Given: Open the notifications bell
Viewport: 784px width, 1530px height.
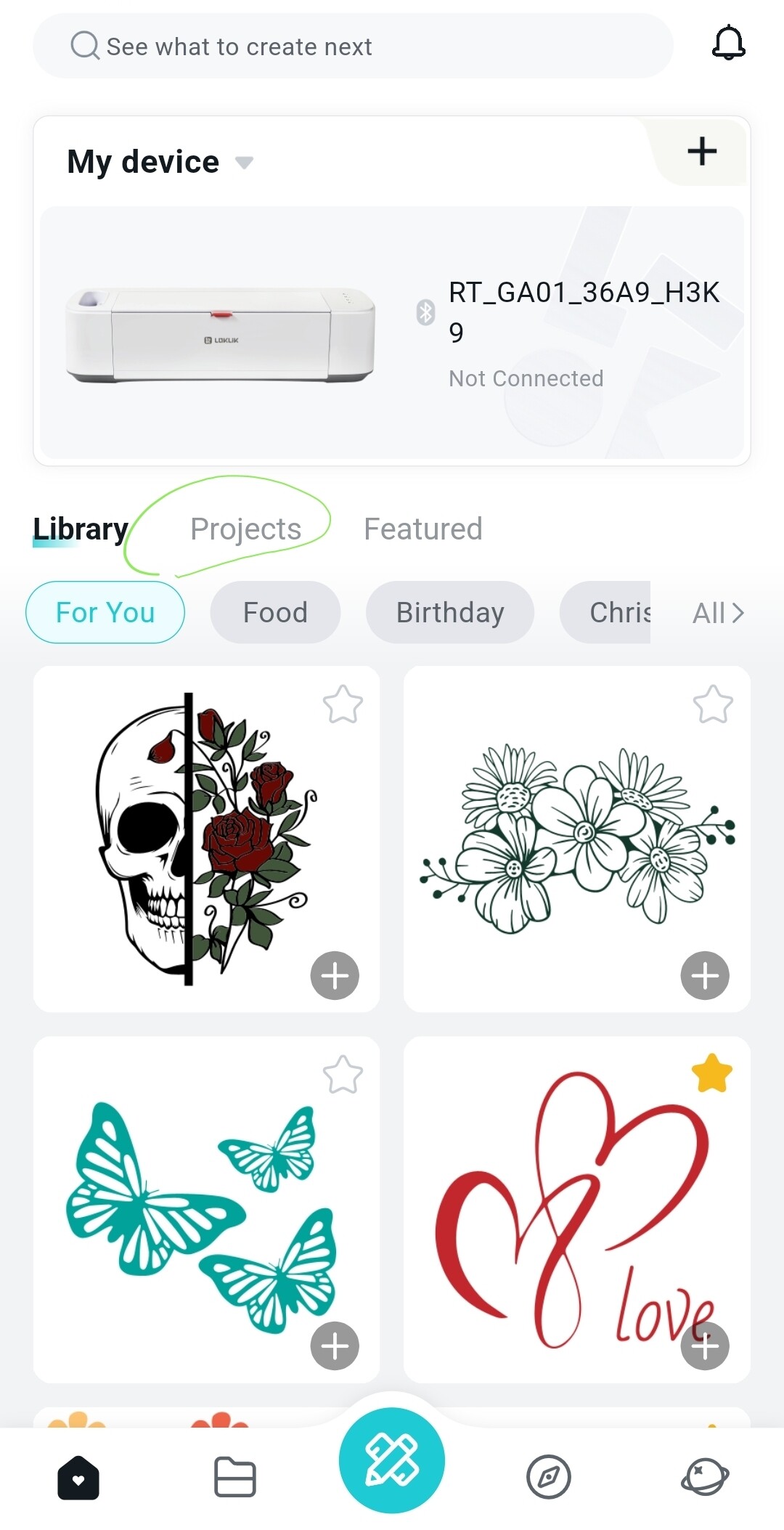Looking at the screenshot, I should [728, 44].
